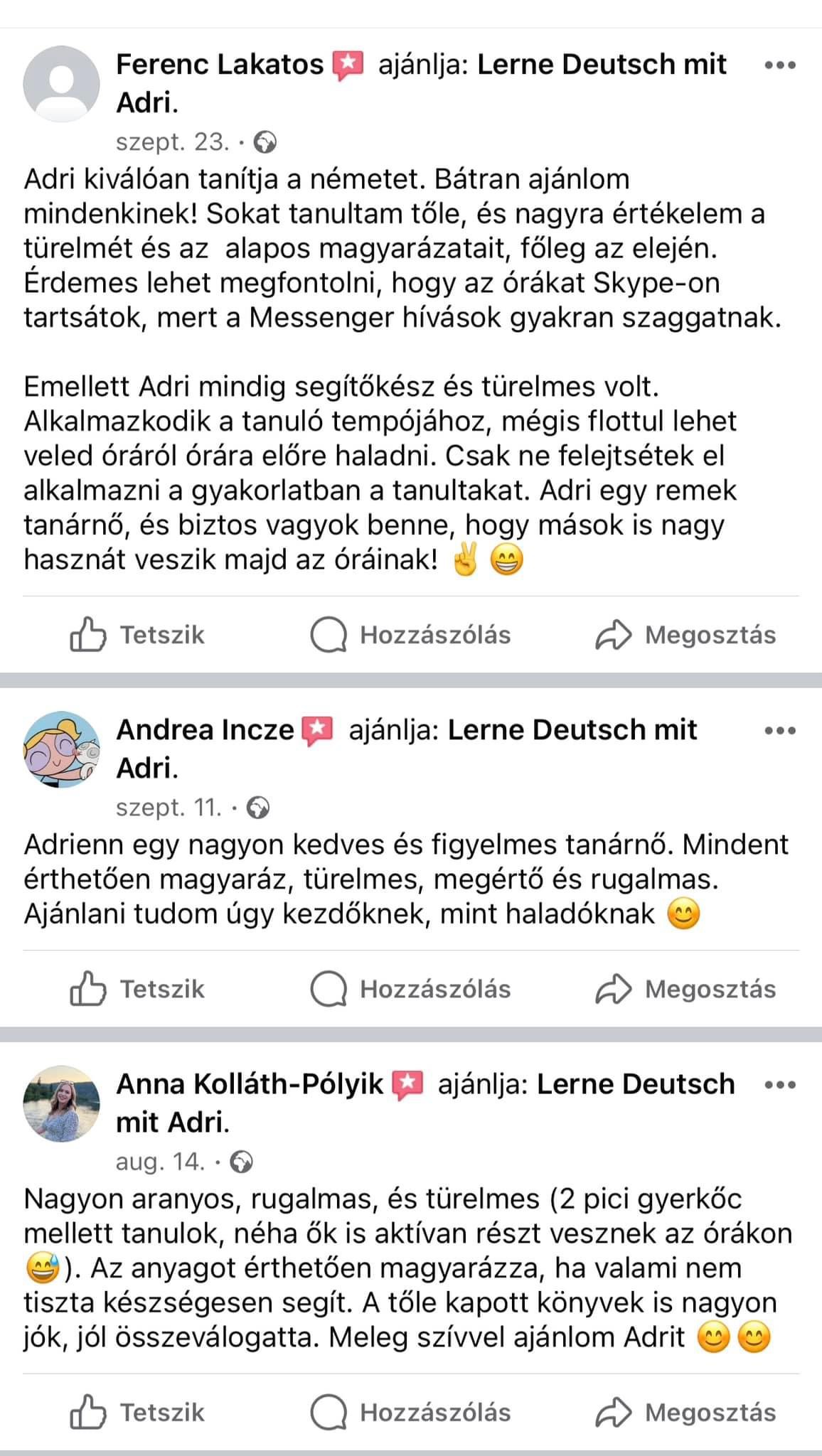Open Ferenc Lakatos's profile name
The width and height of the screenshot is (822, 1456).
(x=220, y=65)
